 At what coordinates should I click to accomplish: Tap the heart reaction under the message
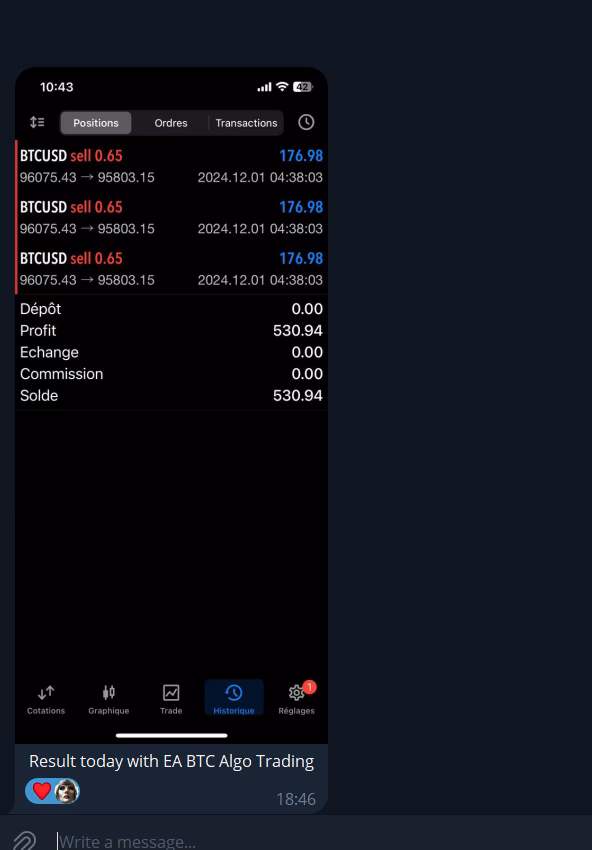click(53, 791)
